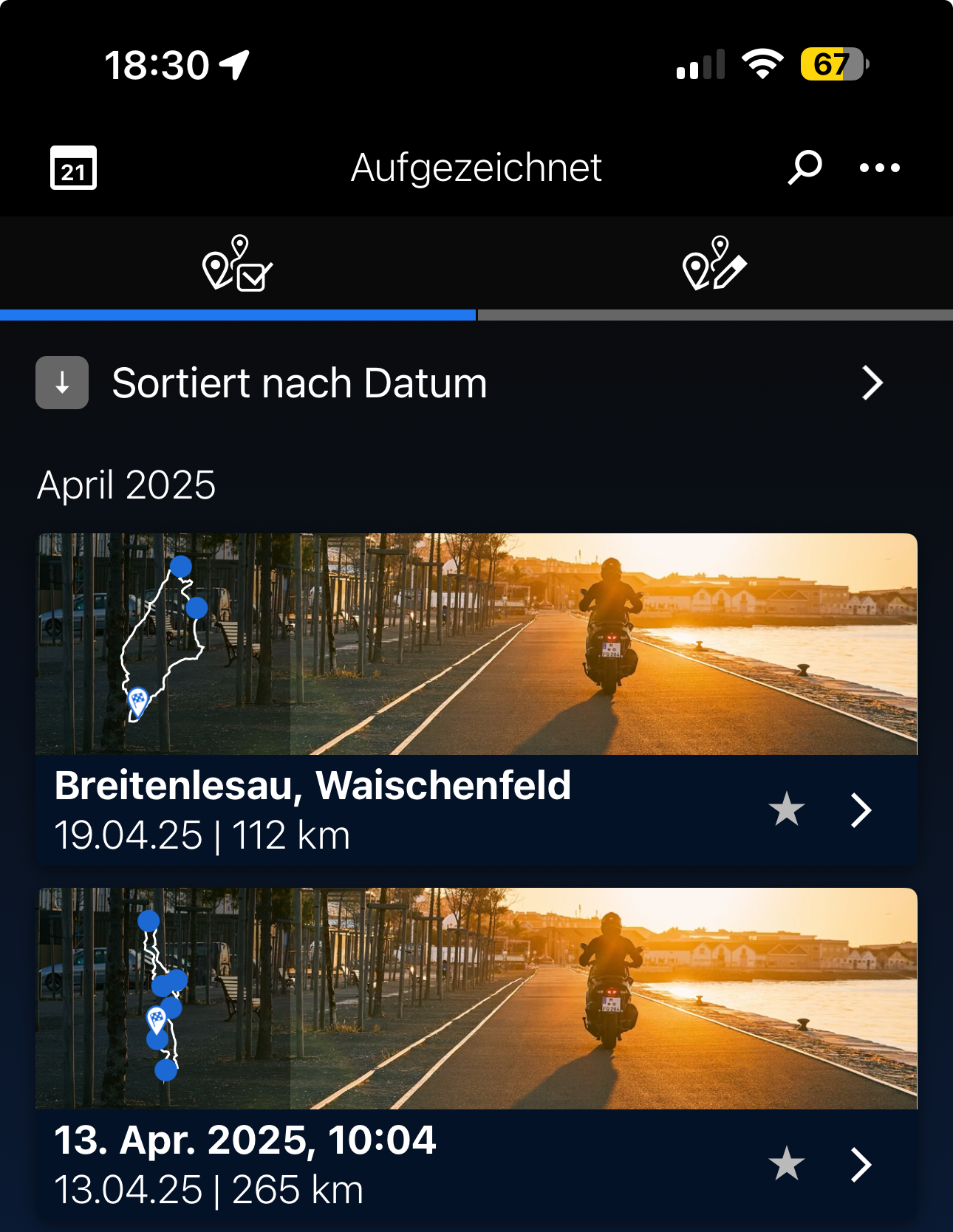Switch to the planned routes tab
This screenshot has width=953, height=1232.
click(714, 264)
